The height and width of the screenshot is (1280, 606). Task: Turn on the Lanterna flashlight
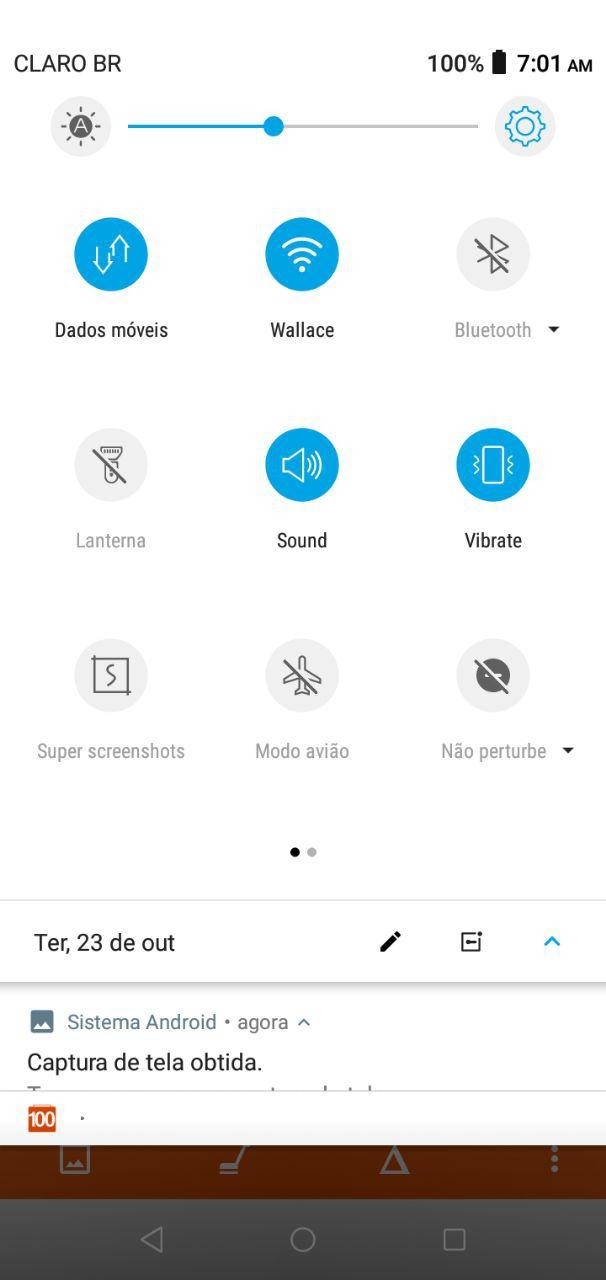point(111,465)
